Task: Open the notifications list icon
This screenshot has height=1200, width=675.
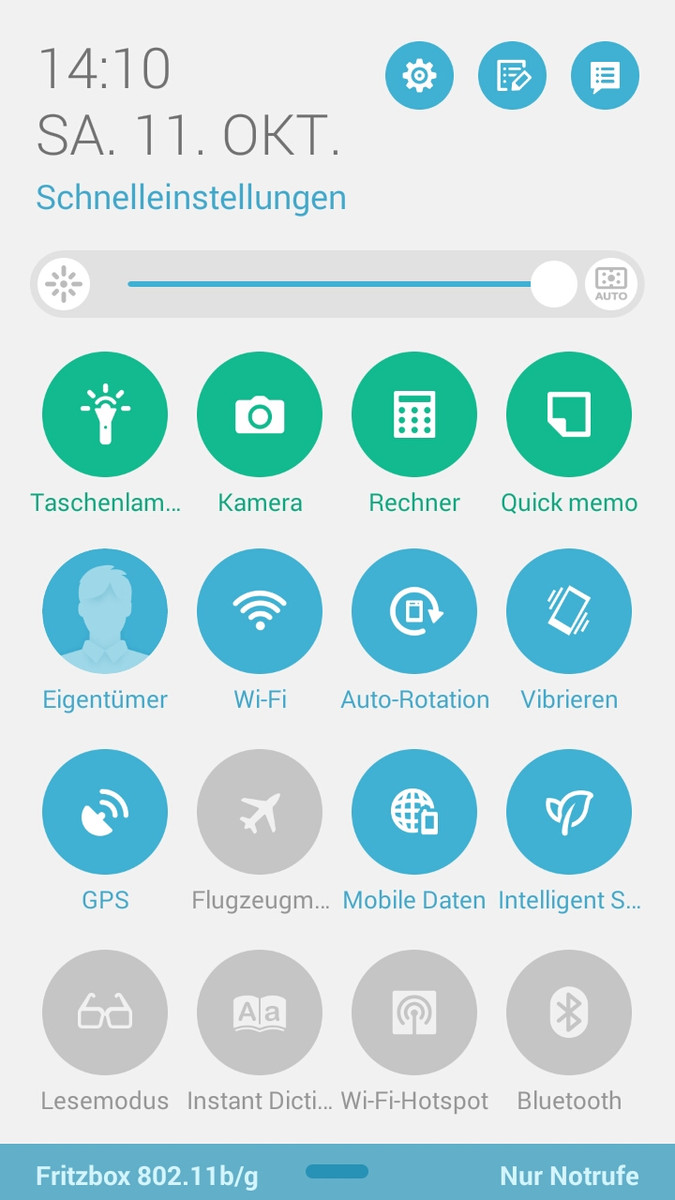Action: pyautogui.click(x=605, y=76)
